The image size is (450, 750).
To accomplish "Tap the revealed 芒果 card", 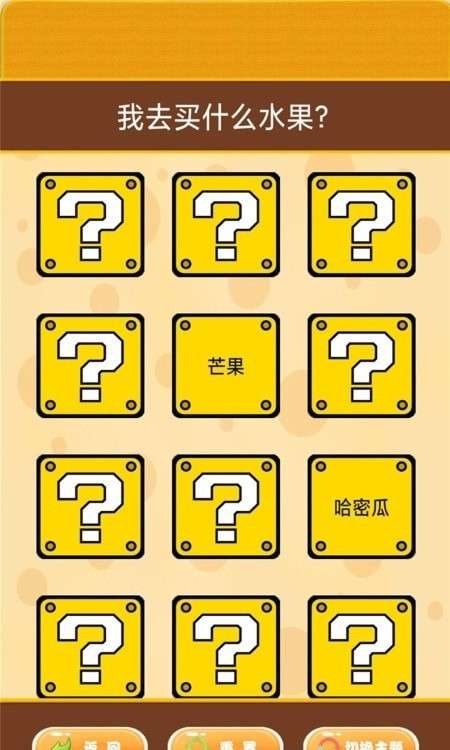I will coord(226,365).
